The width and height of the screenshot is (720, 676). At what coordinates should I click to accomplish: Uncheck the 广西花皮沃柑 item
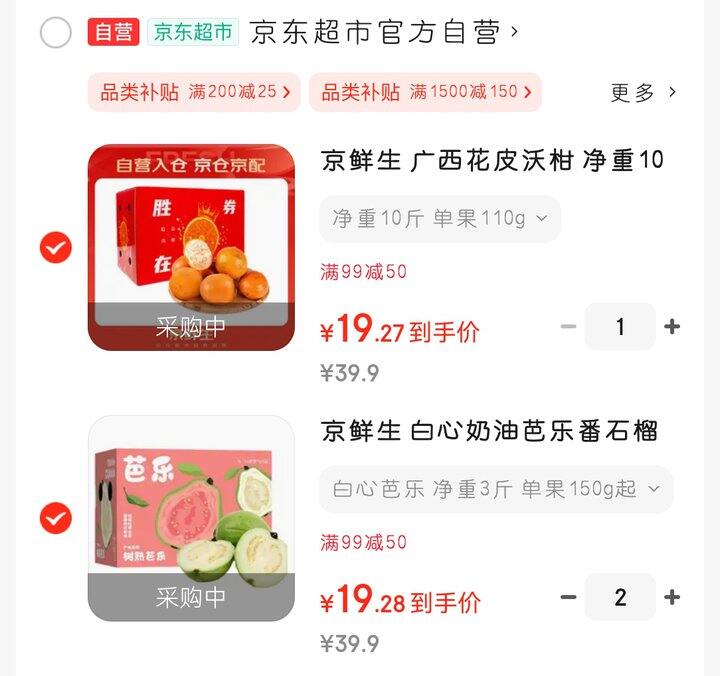56,247
